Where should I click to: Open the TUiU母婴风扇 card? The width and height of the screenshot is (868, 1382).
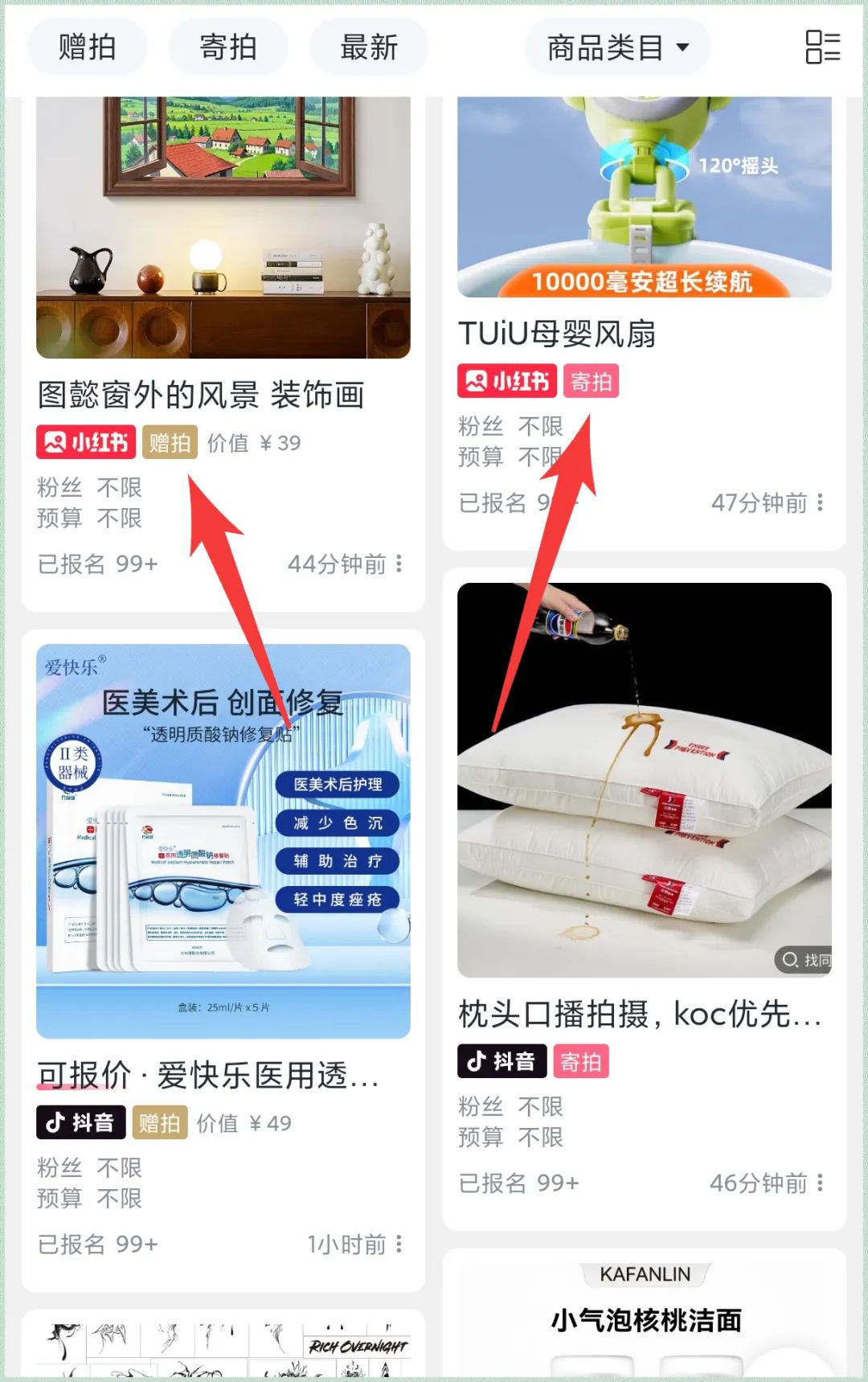tap(556, 334)
